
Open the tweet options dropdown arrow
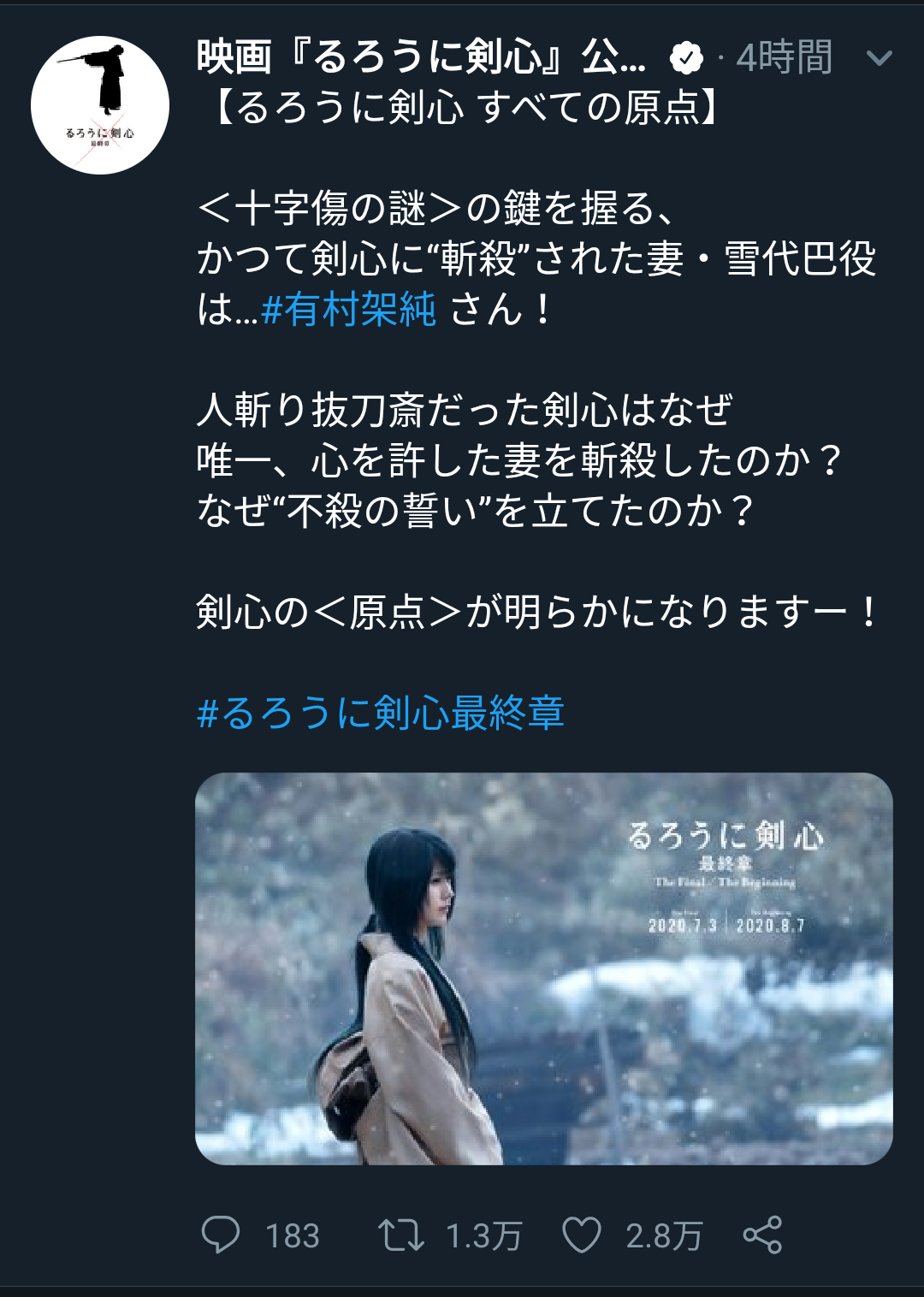click(879, 58)
